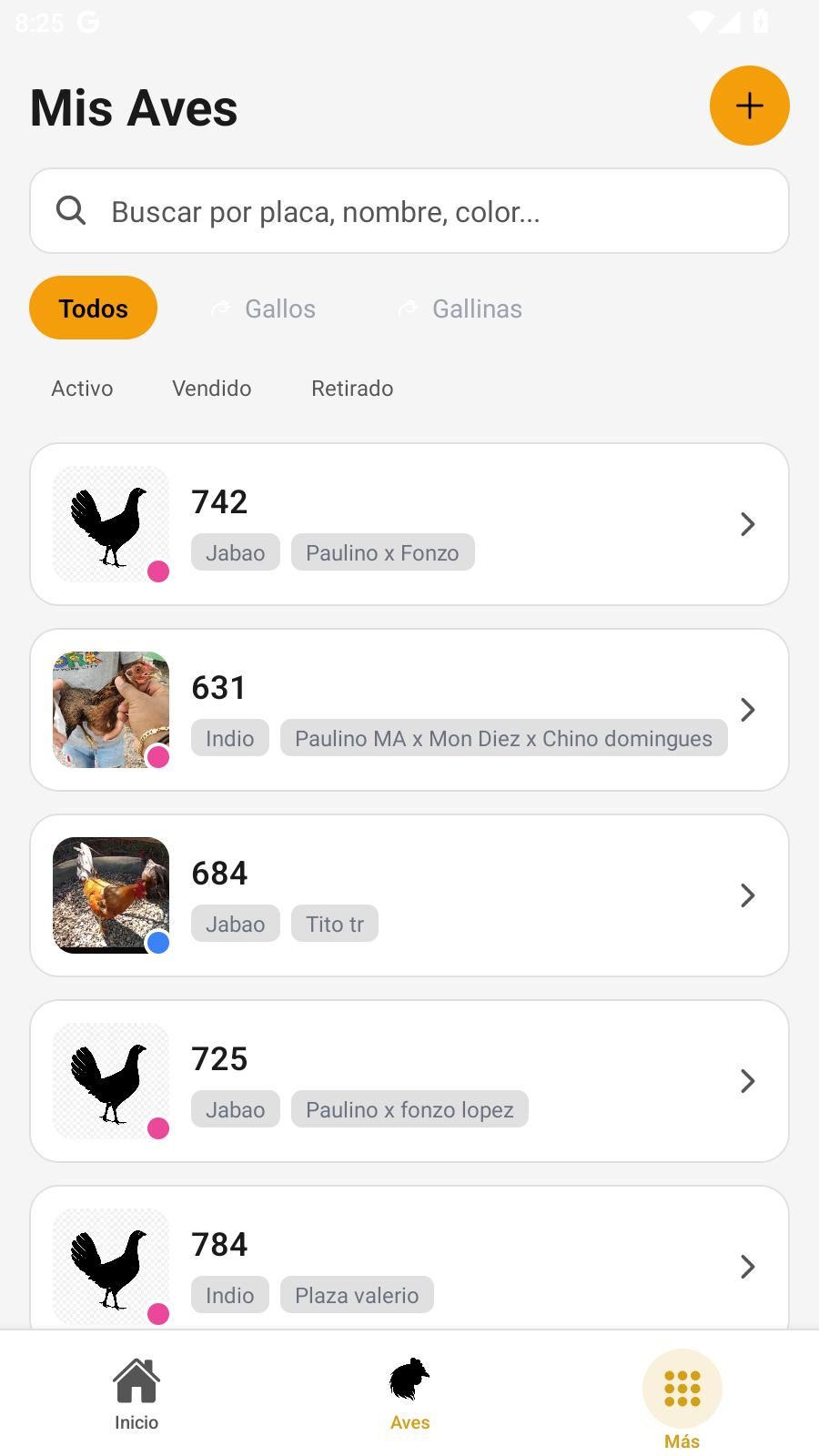Switch to the Vendido tab
The width and height of the screenshot is (819, 1456).
pos(211,389)
